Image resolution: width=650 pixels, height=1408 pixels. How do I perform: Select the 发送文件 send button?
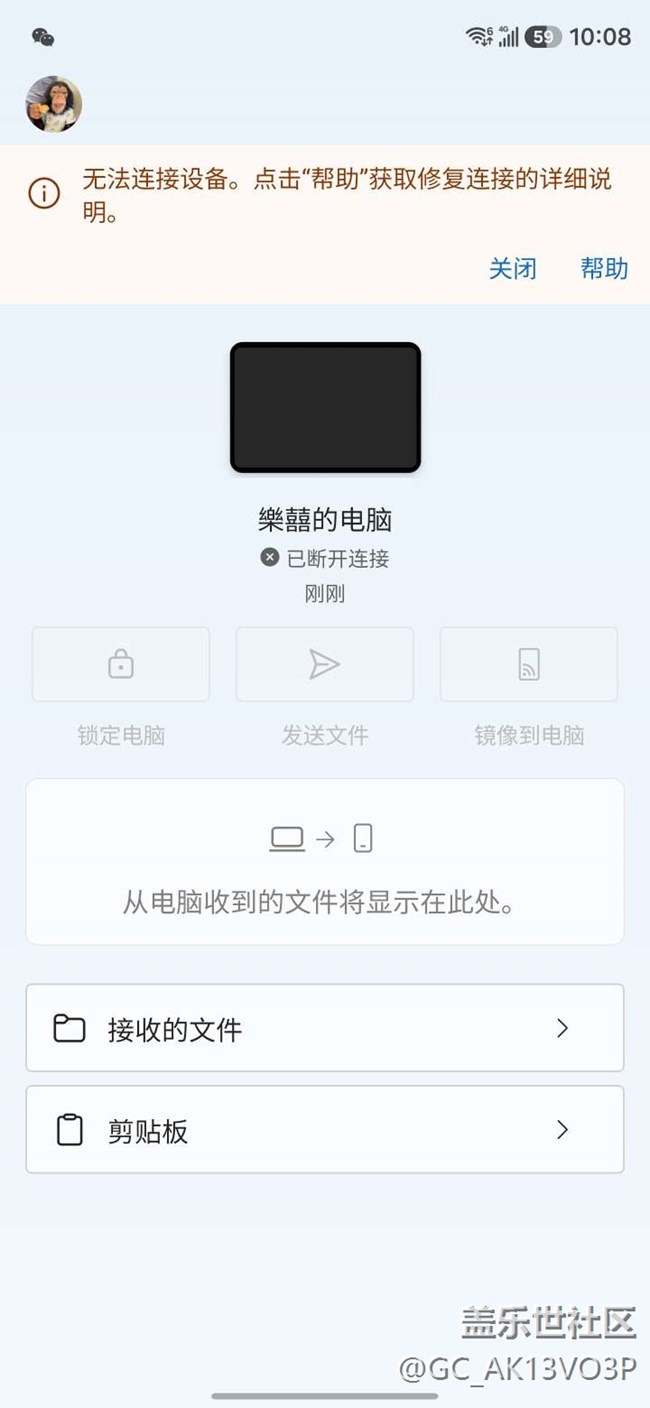tap(325, 665)
